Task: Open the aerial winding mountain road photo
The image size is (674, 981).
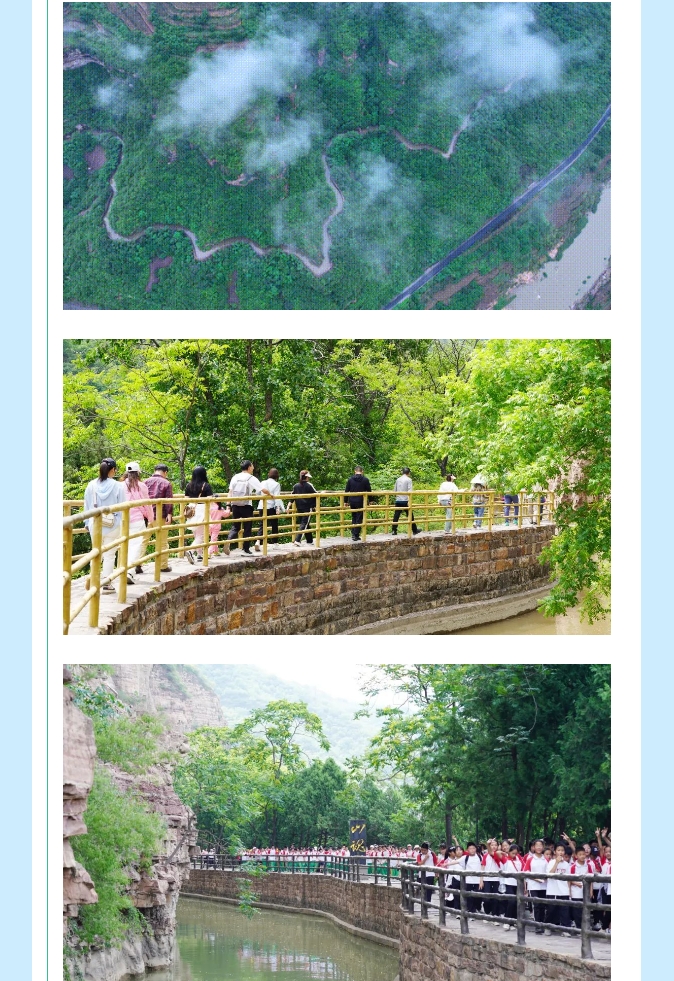Action: [336, 156]
